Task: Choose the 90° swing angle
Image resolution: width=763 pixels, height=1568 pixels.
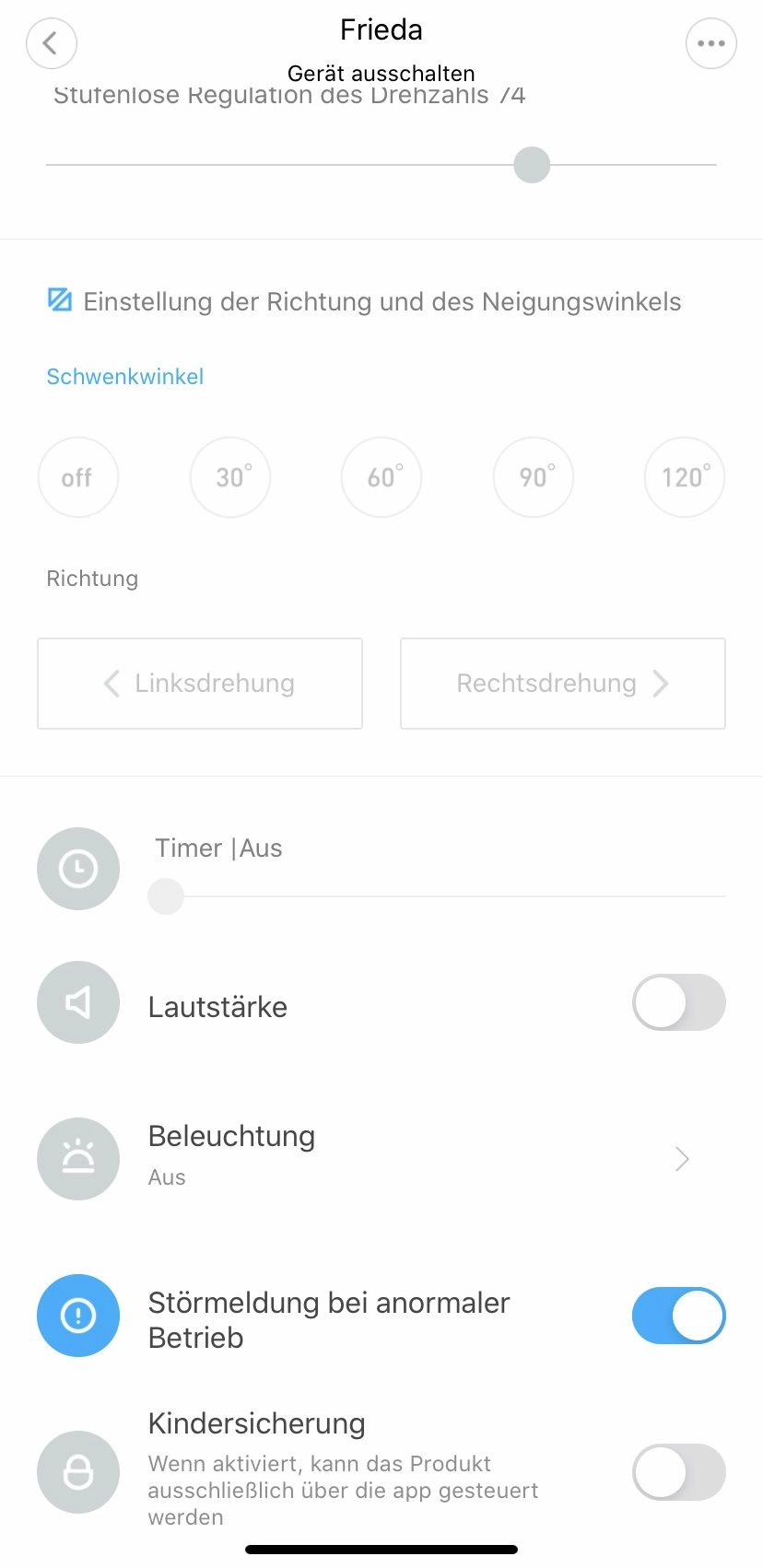Action: pos(534,477)
